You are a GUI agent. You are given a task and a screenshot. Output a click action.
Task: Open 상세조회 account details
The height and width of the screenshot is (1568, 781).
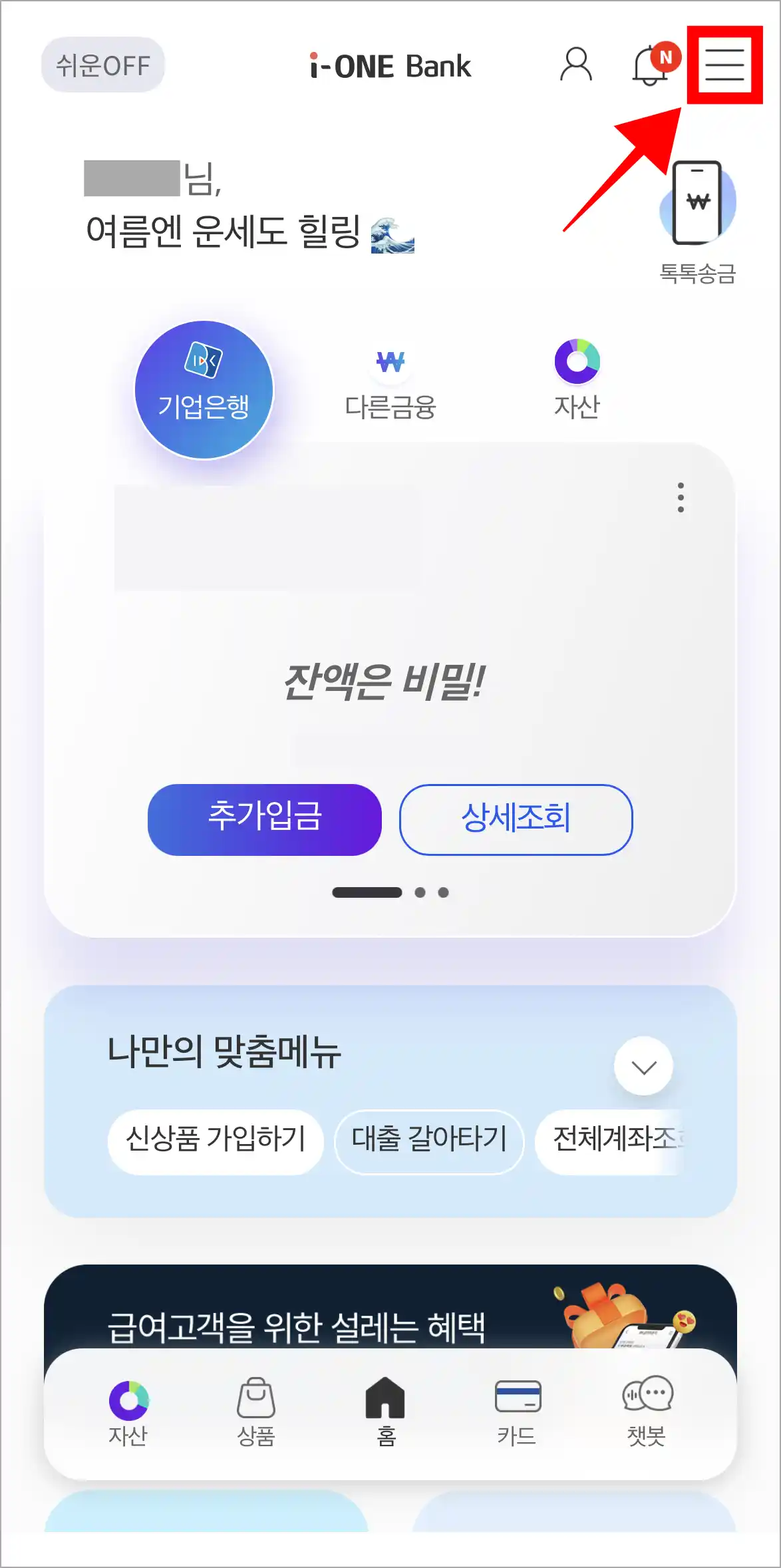(516, 820)
